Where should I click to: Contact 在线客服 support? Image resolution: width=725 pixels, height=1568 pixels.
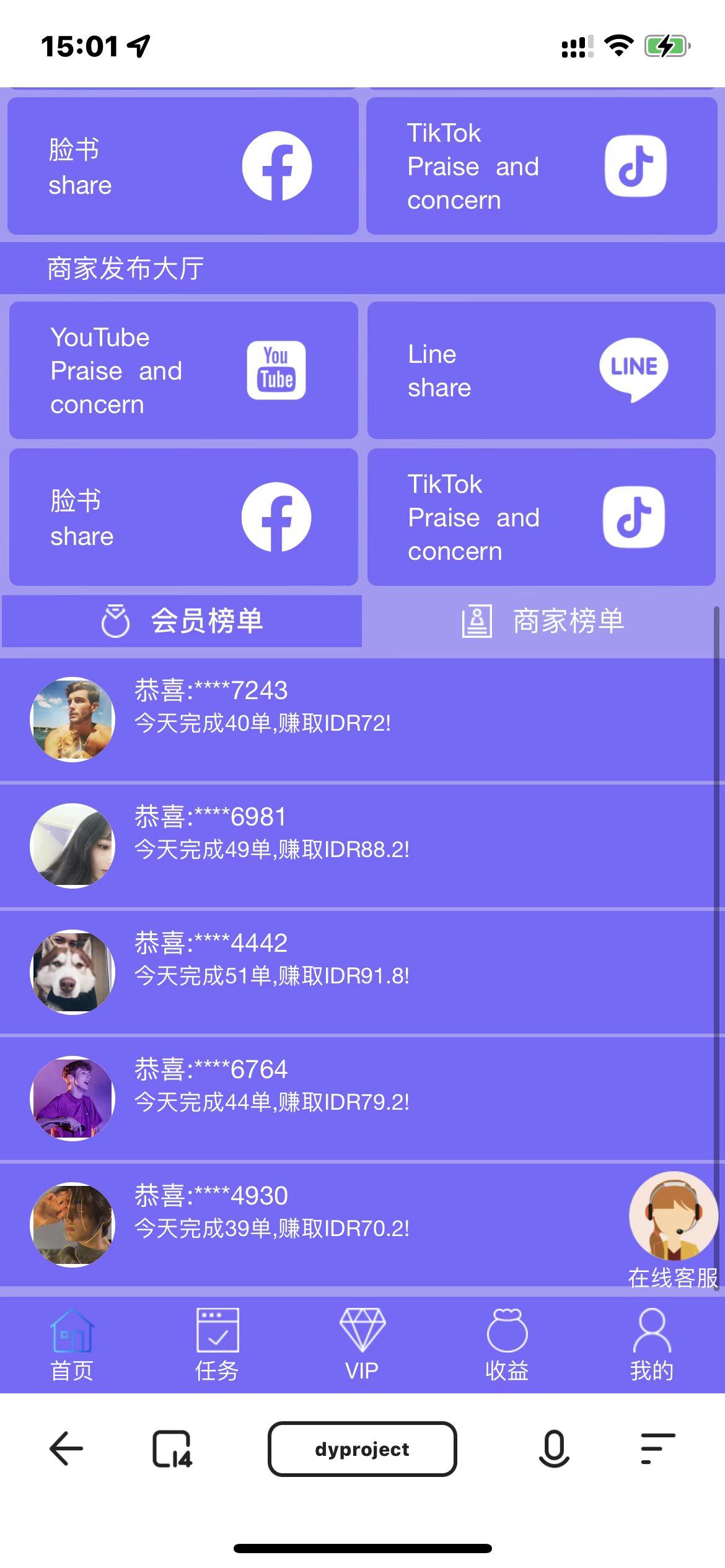tap(673, 1227)
